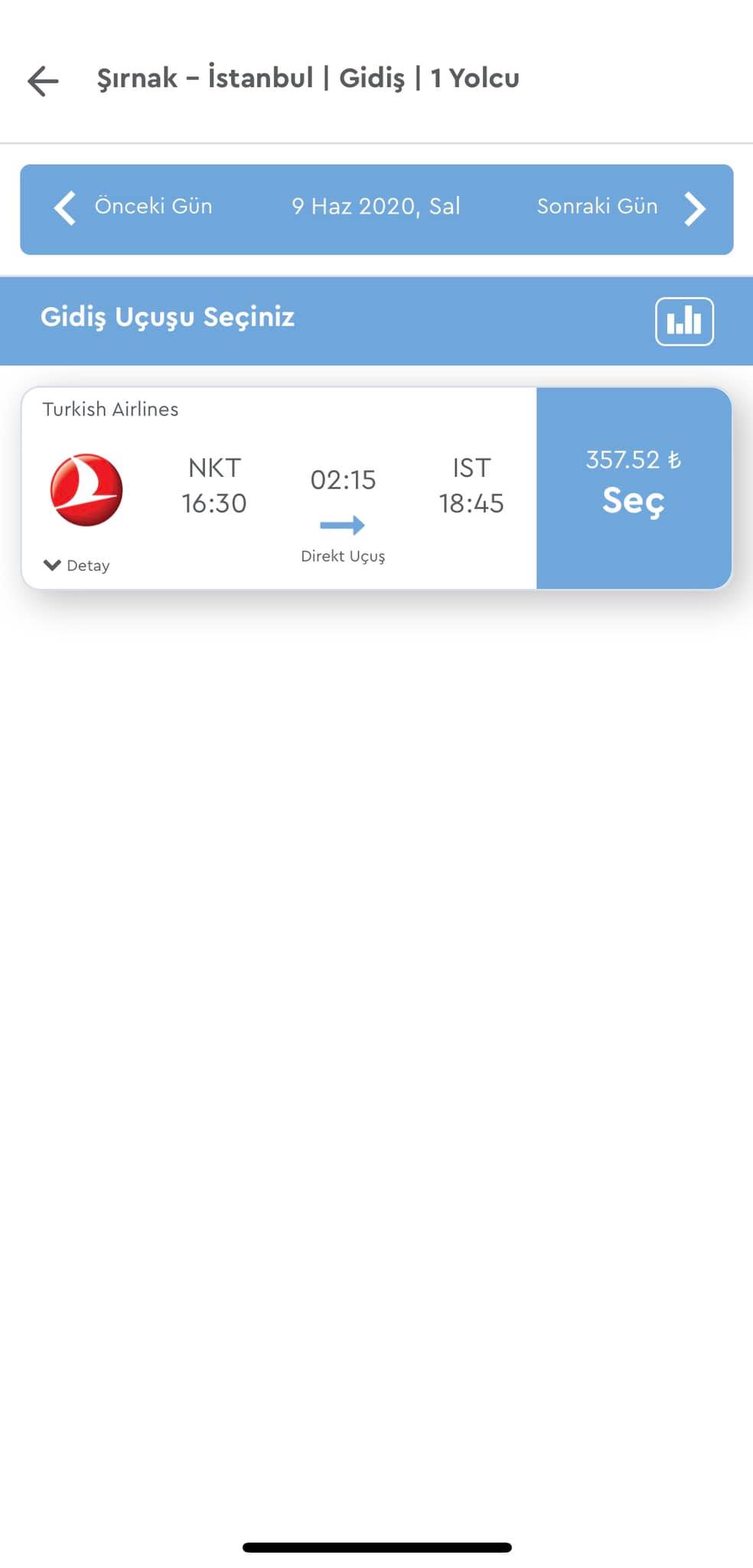753x1568 pixels.
Task: Expand Detay for the Turkish Airlines flight
Action: coord(77,566)
